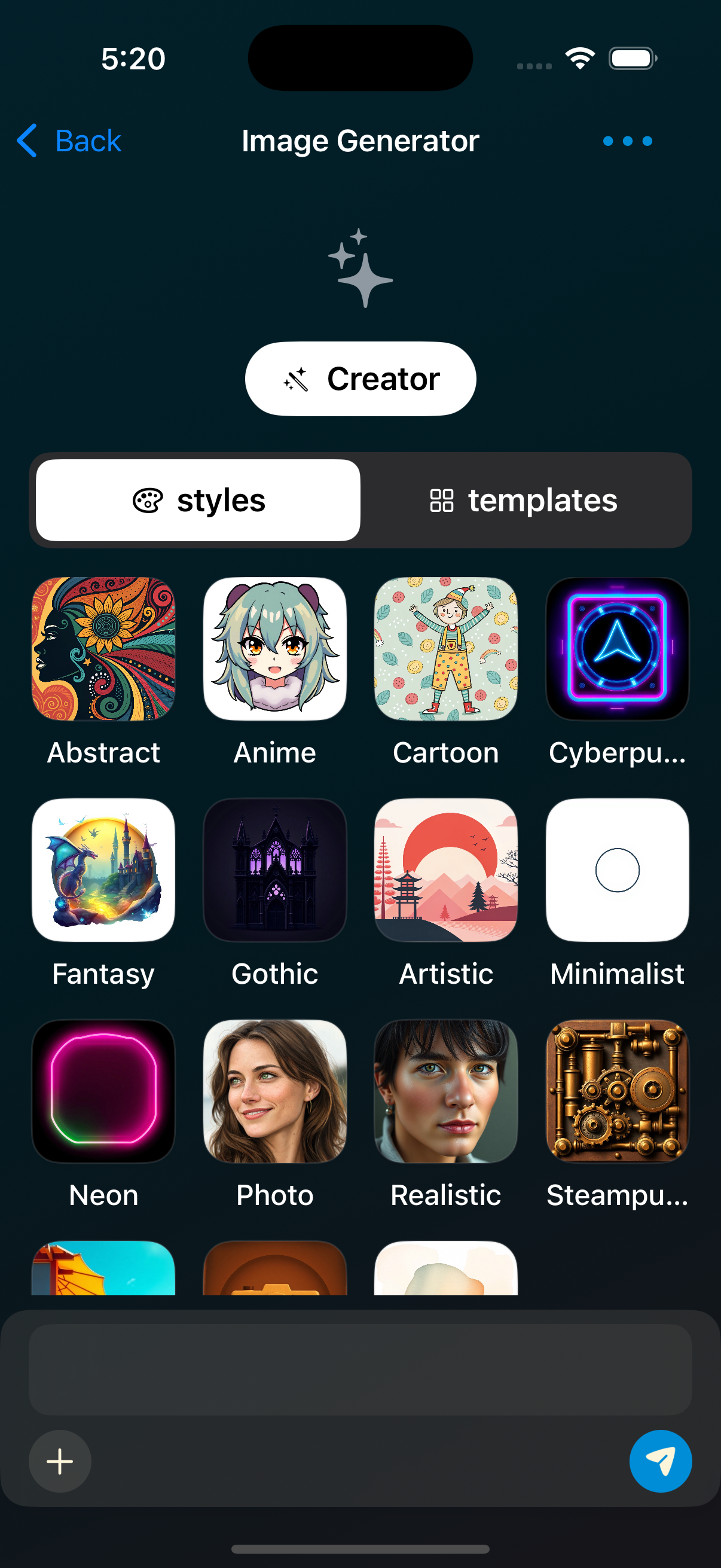Open the three-dot overflow menu
The height and width of the screenshot is (1568, 721).
627,141
